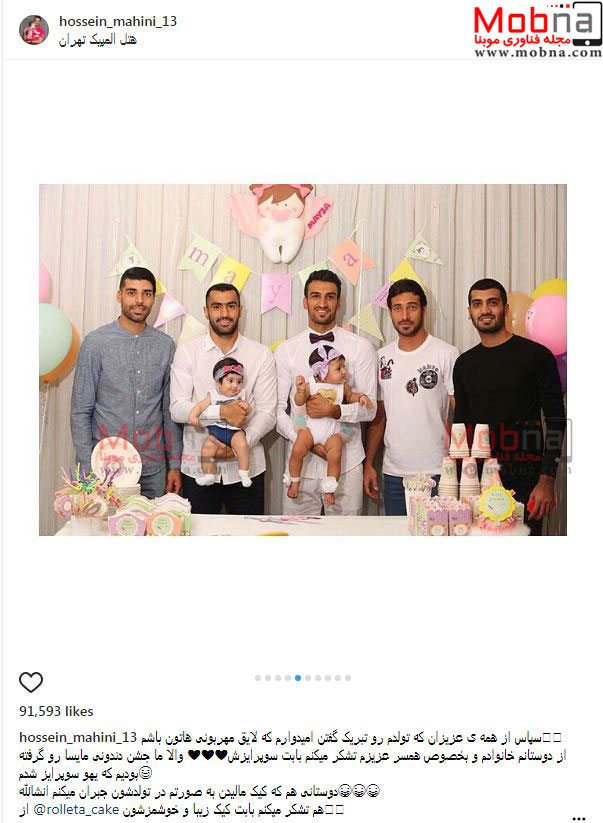Open the location tag under the username
Screen dimensions: 603x823
[x=98, y=40]
